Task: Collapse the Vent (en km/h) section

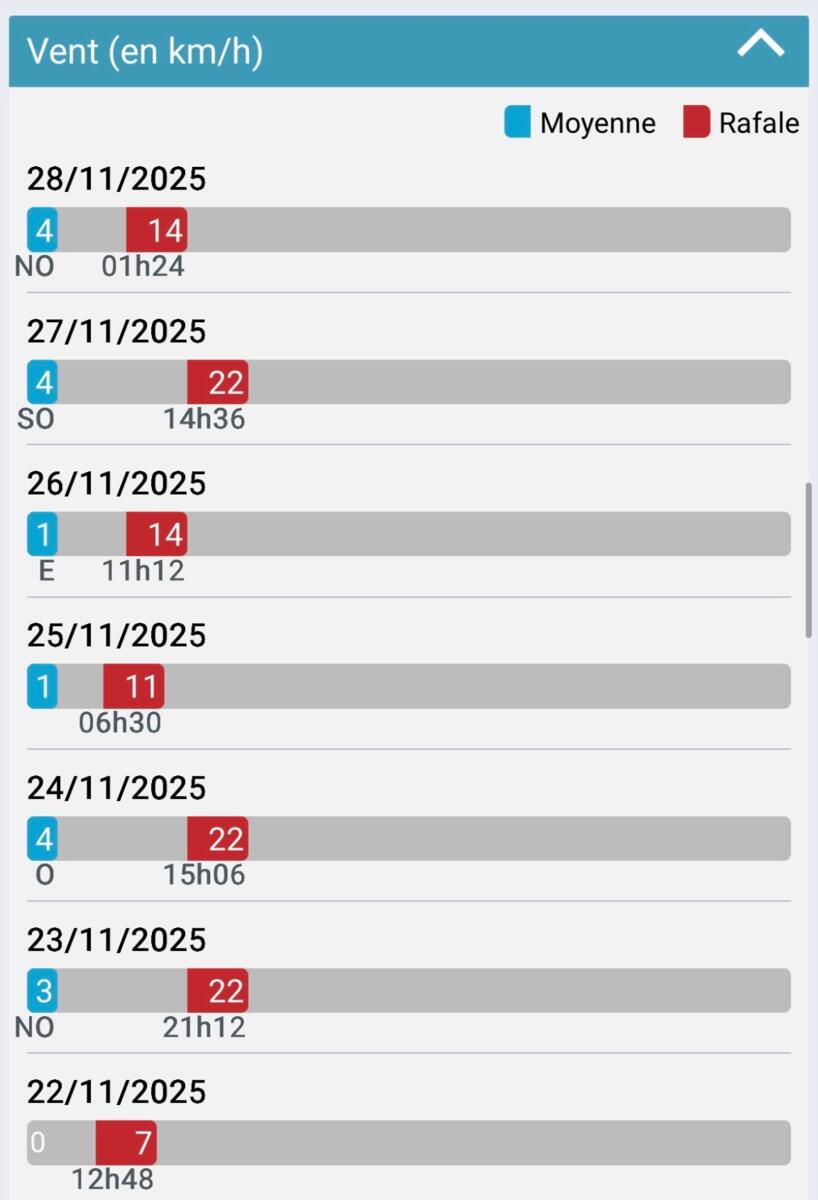Action: pos(760,45)
